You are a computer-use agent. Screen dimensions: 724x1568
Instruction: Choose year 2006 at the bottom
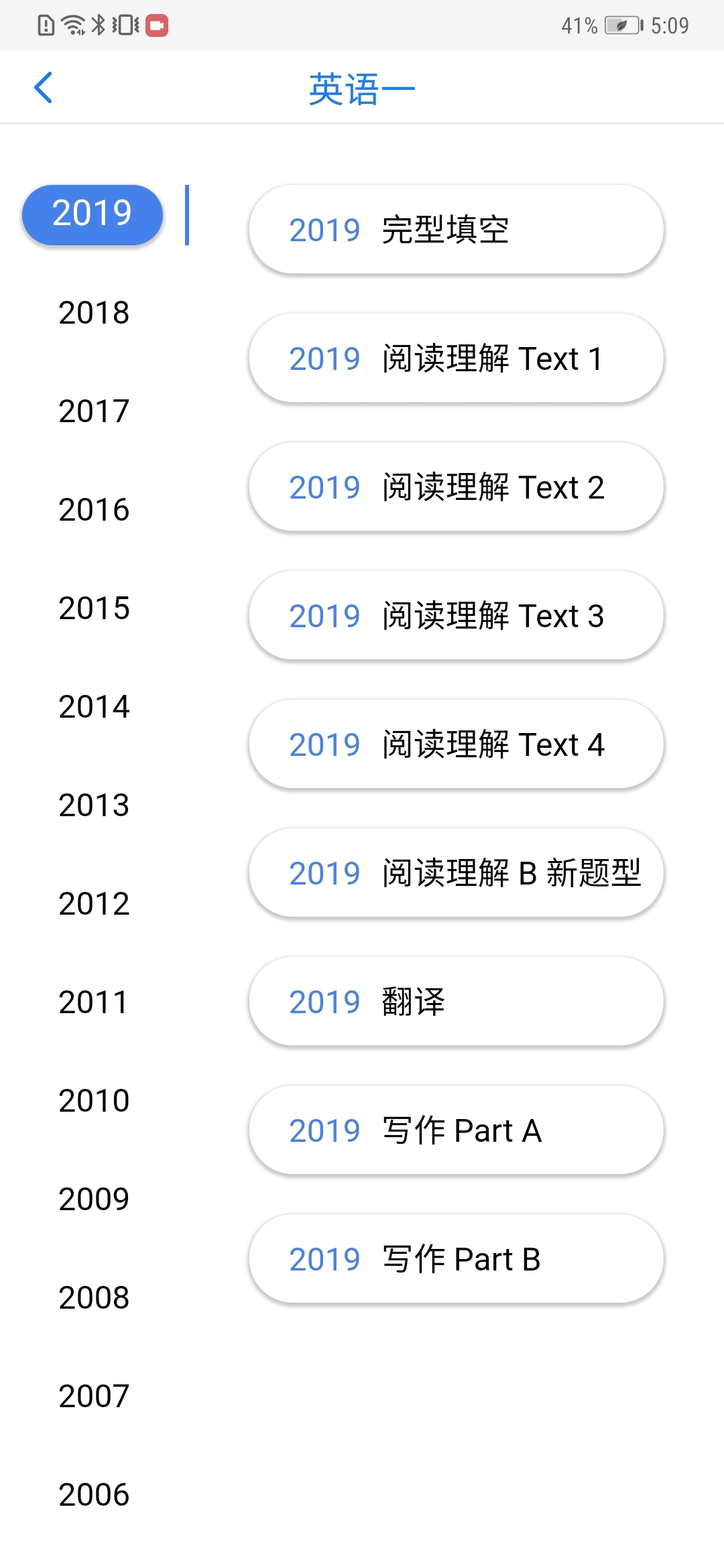93,1494
